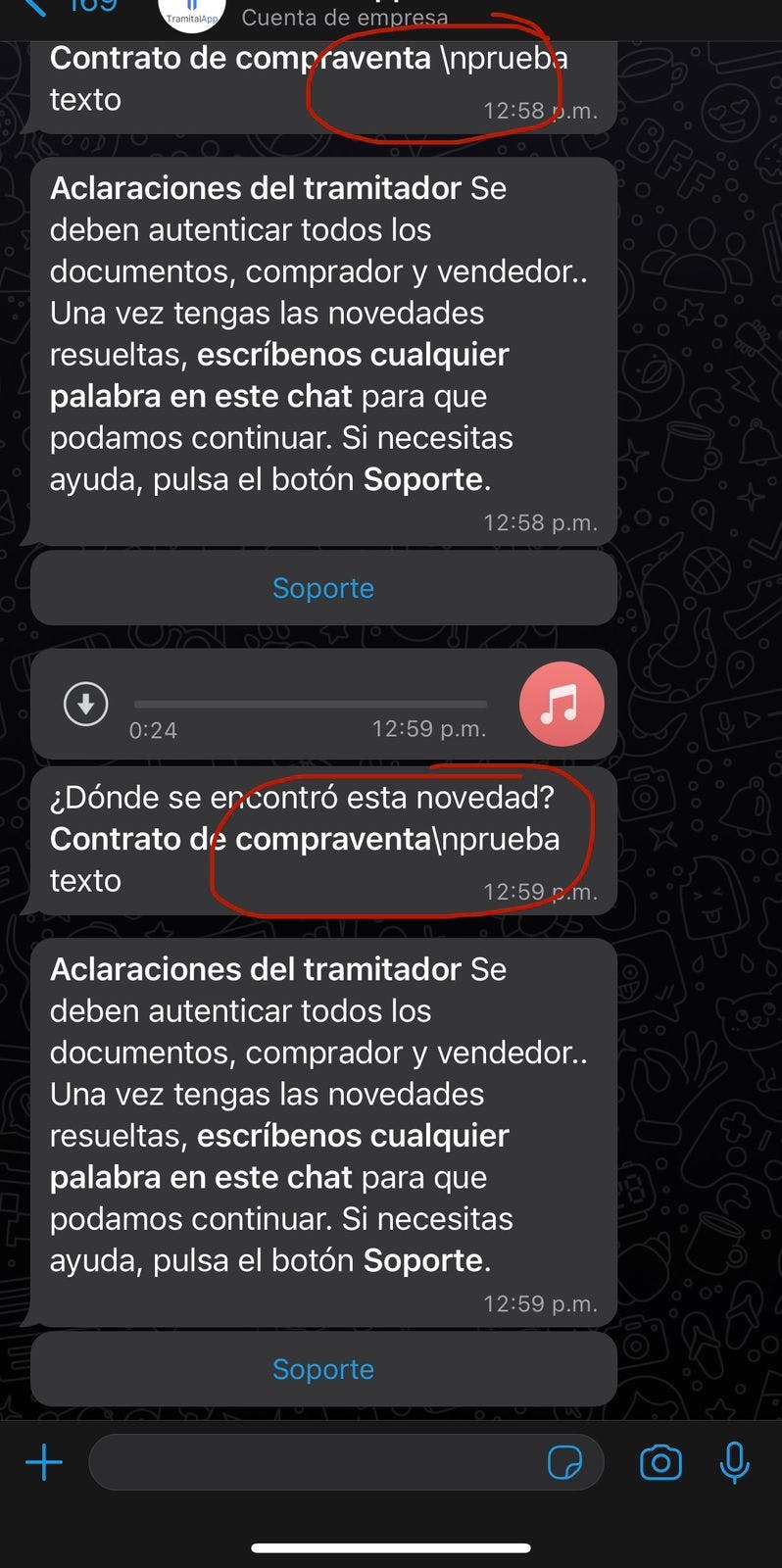Open the sticker picker
This screenshot has height=1568, width=782.
[x=564, y=1463]
